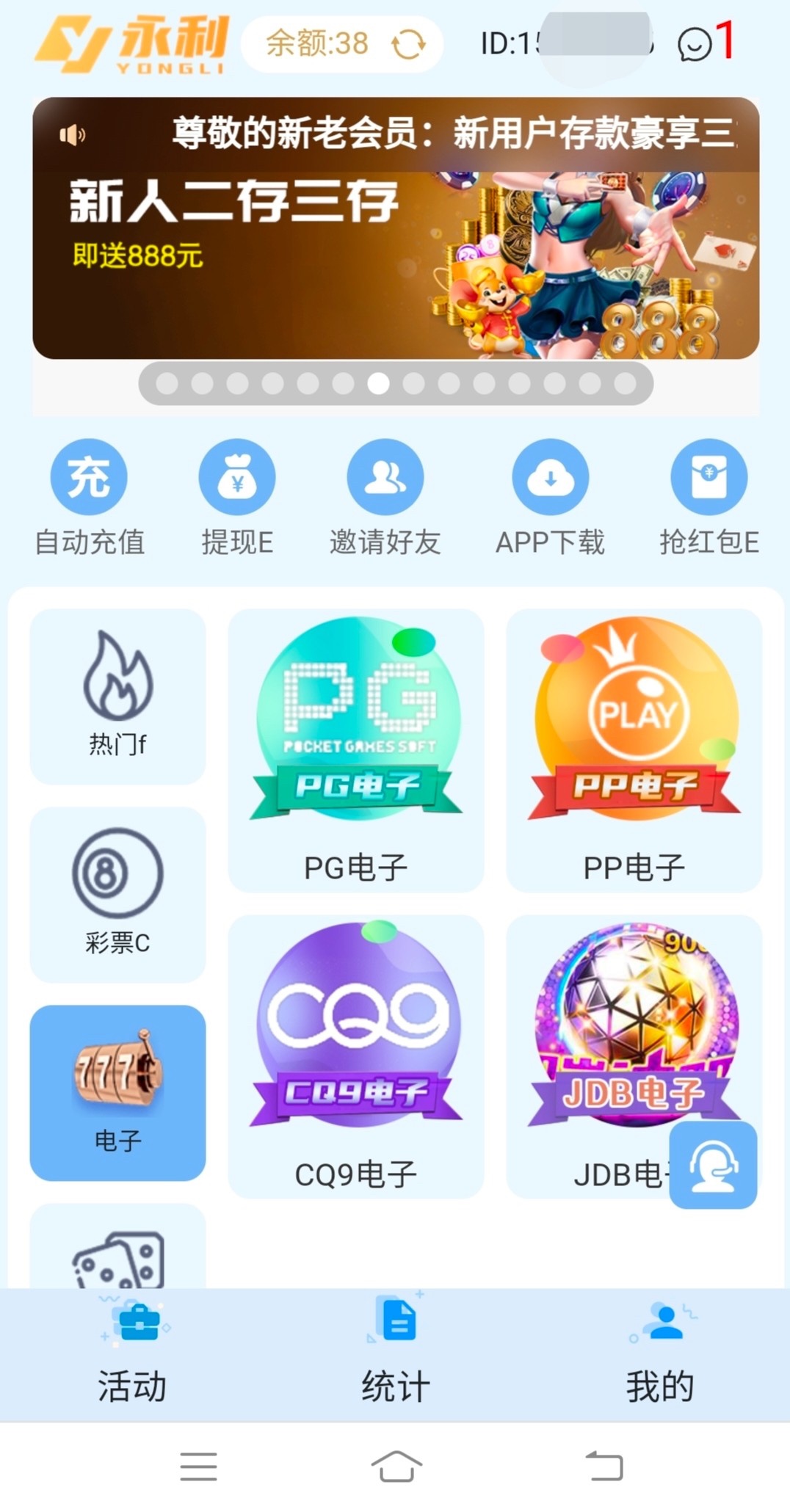Switch to the 热门f category

click(x=117, y=696)
